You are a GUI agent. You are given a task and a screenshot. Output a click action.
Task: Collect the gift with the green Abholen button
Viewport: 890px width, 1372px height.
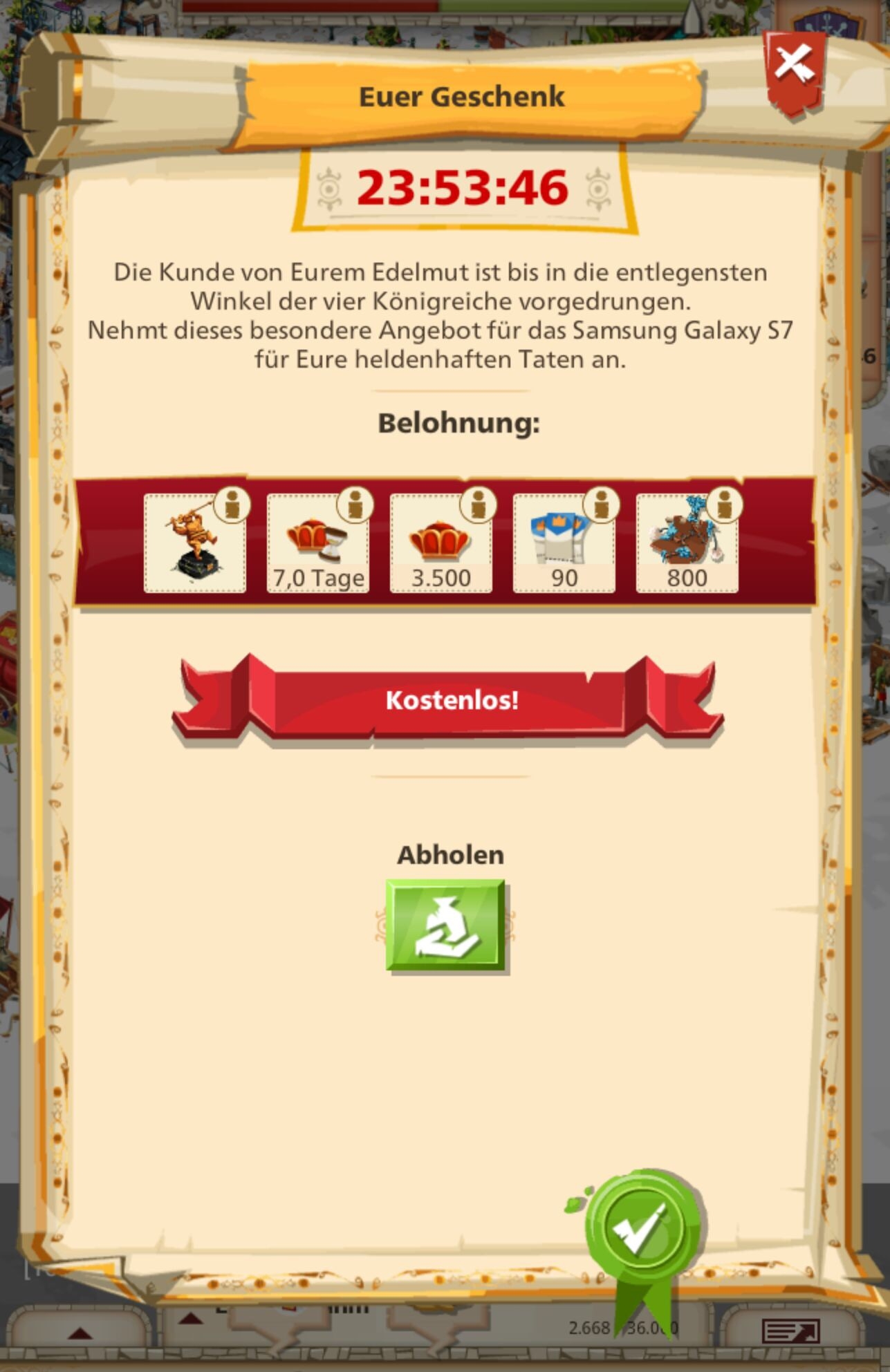[x=445, y=925]
